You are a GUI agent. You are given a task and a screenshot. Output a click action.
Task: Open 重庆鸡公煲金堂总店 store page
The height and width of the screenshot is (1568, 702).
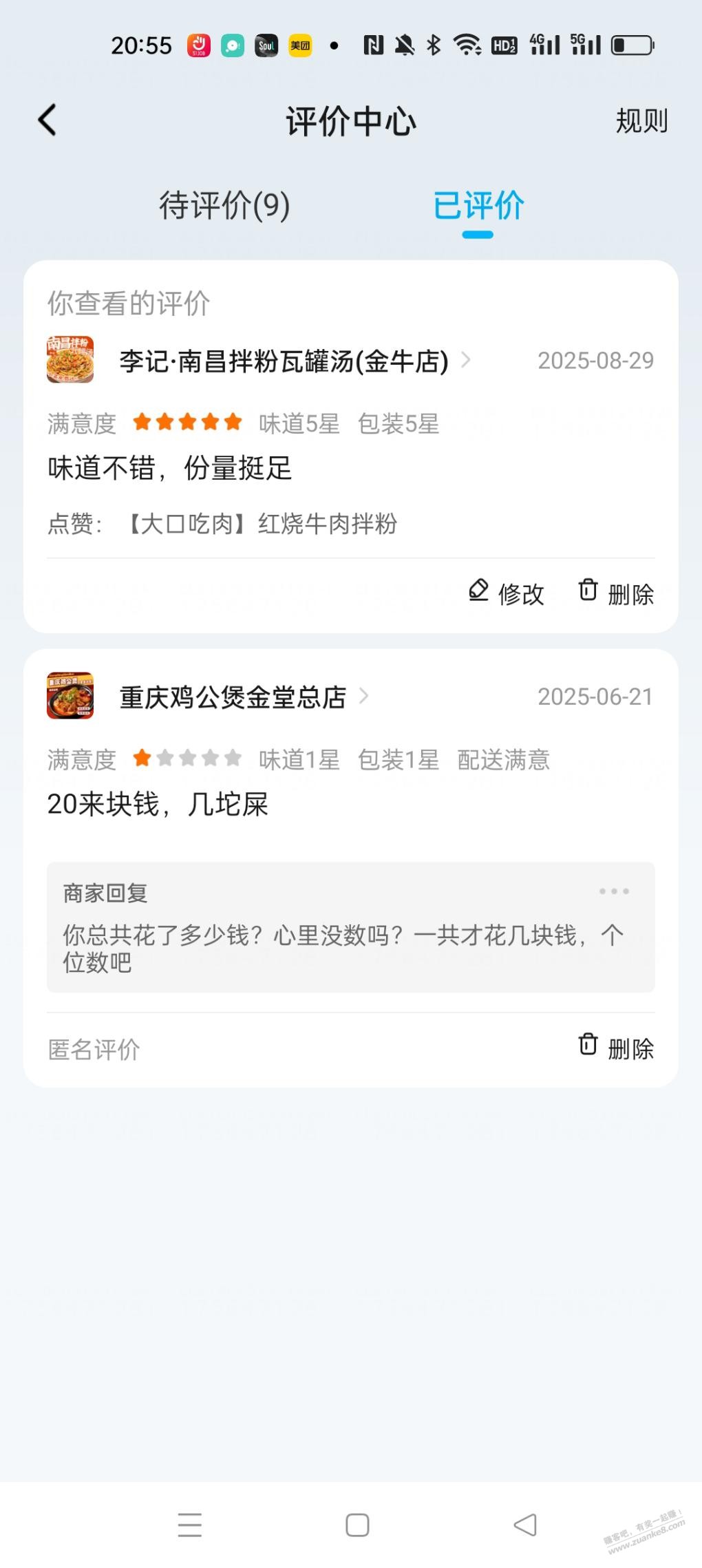[233, 697]
